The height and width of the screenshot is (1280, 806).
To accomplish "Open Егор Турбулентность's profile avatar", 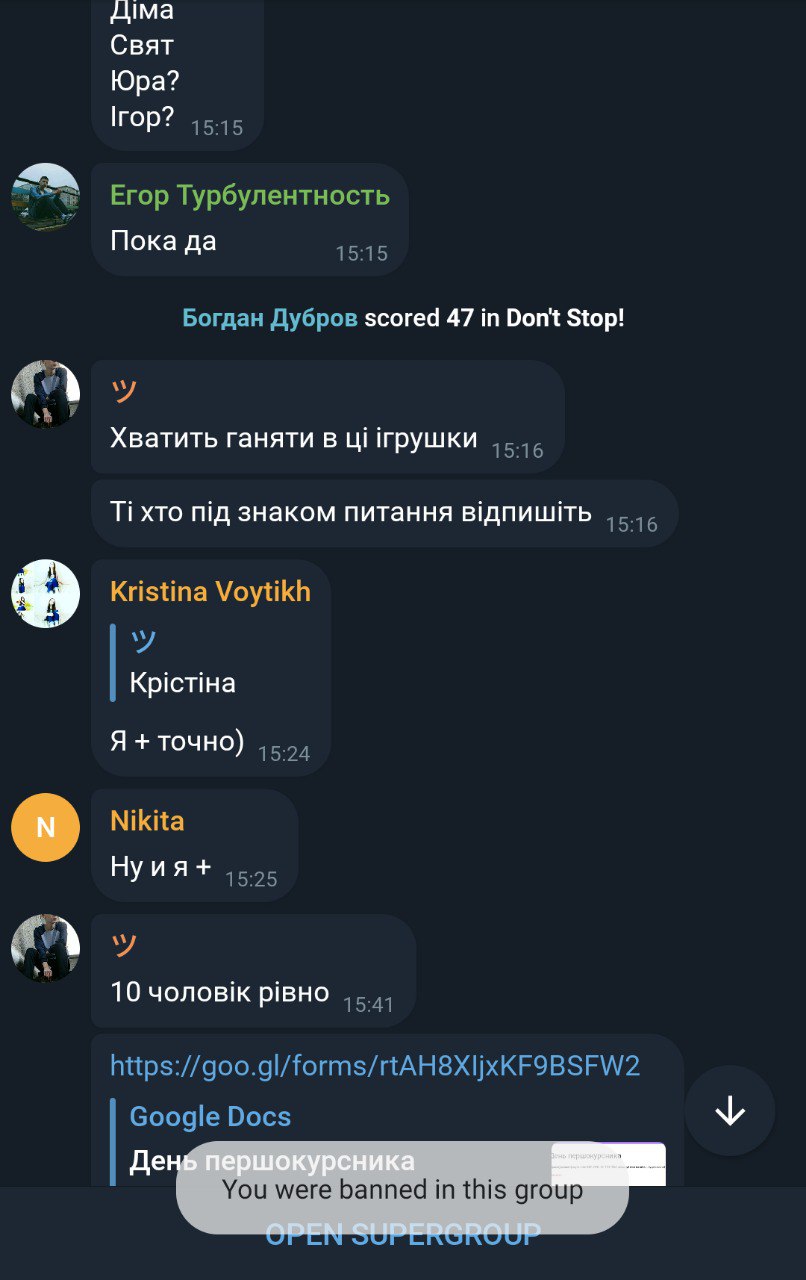I will tap(45, 197).
